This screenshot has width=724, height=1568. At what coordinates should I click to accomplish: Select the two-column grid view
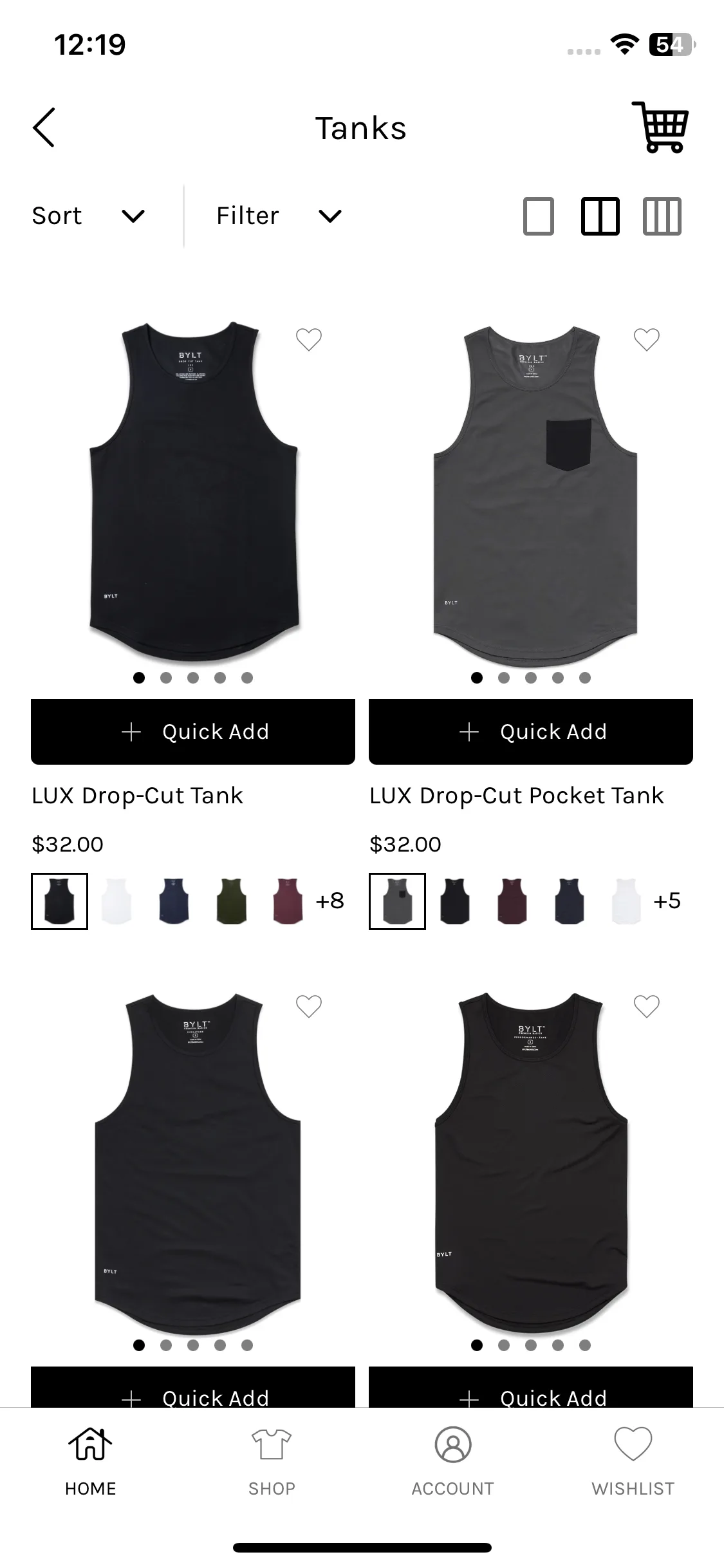point(600,216)
